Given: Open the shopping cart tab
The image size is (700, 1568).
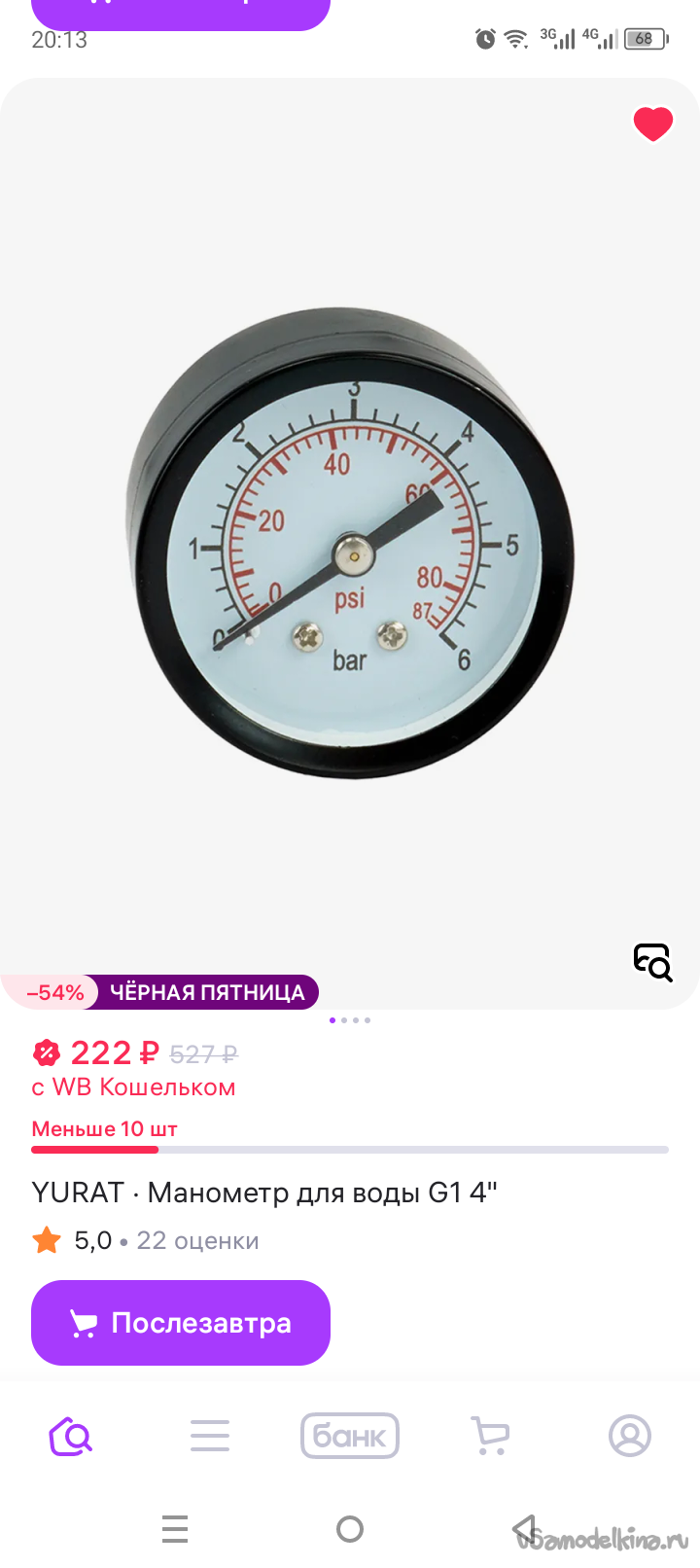Looking at the screenshot, I should pos(490,1436).
